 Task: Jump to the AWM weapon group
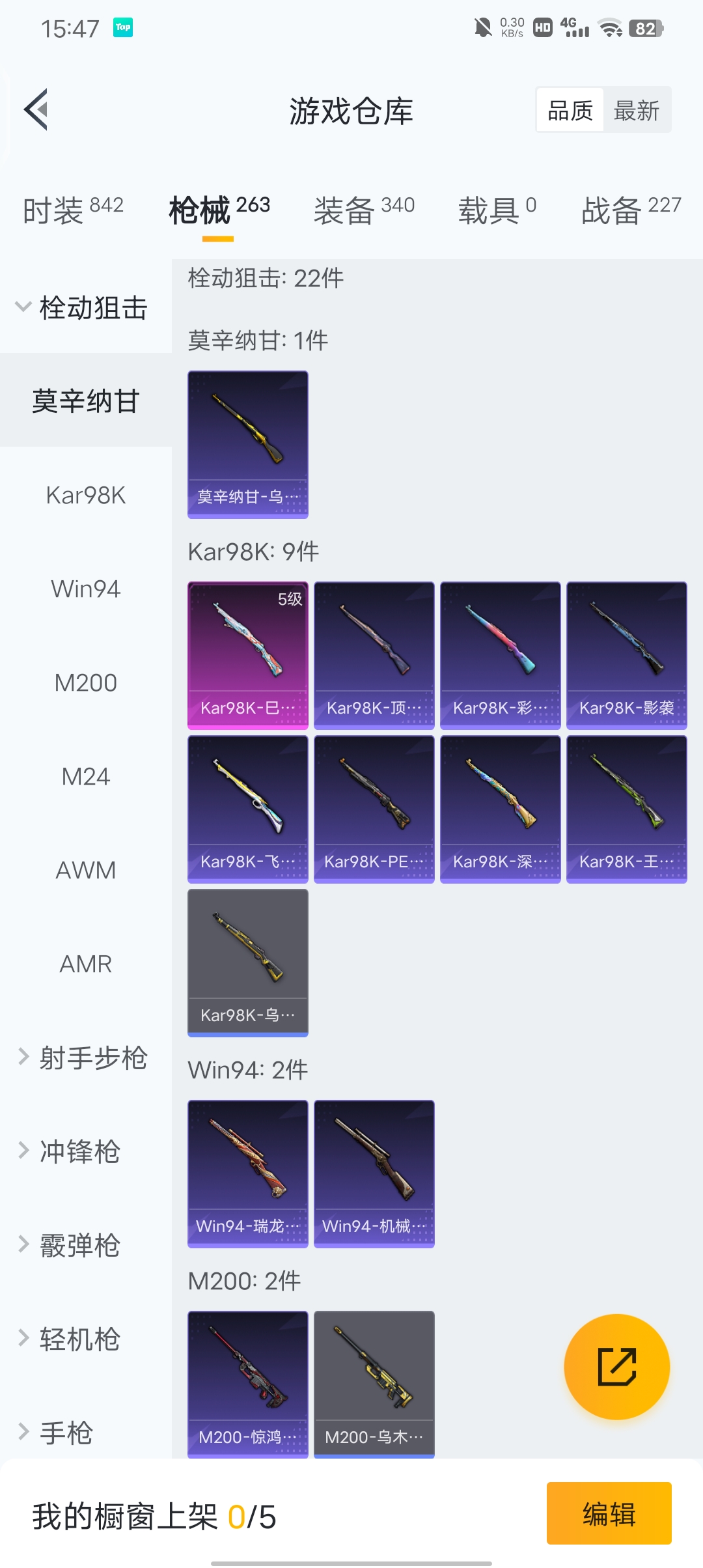tap(85, 871)
